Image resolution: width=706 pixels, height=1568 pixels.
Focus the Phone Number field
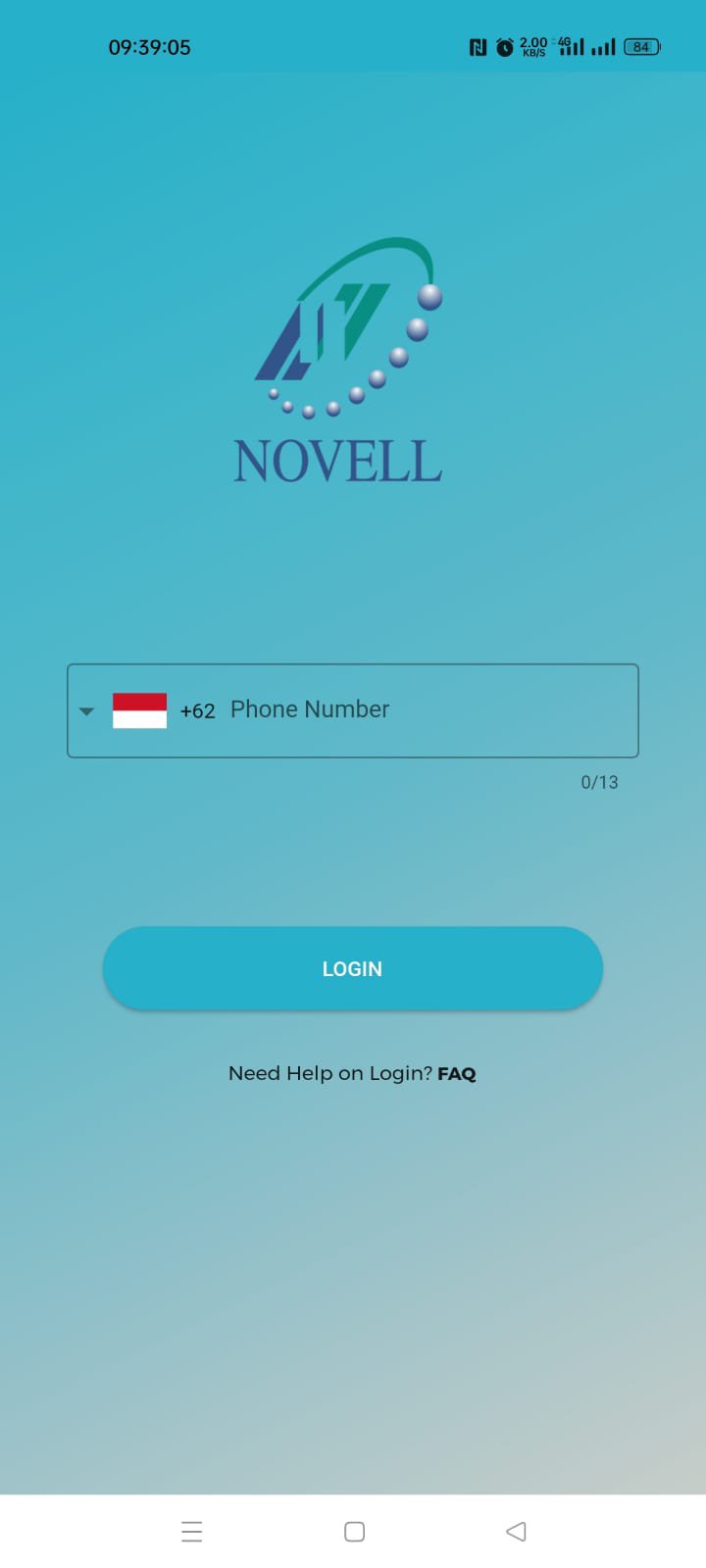(429, 710)
